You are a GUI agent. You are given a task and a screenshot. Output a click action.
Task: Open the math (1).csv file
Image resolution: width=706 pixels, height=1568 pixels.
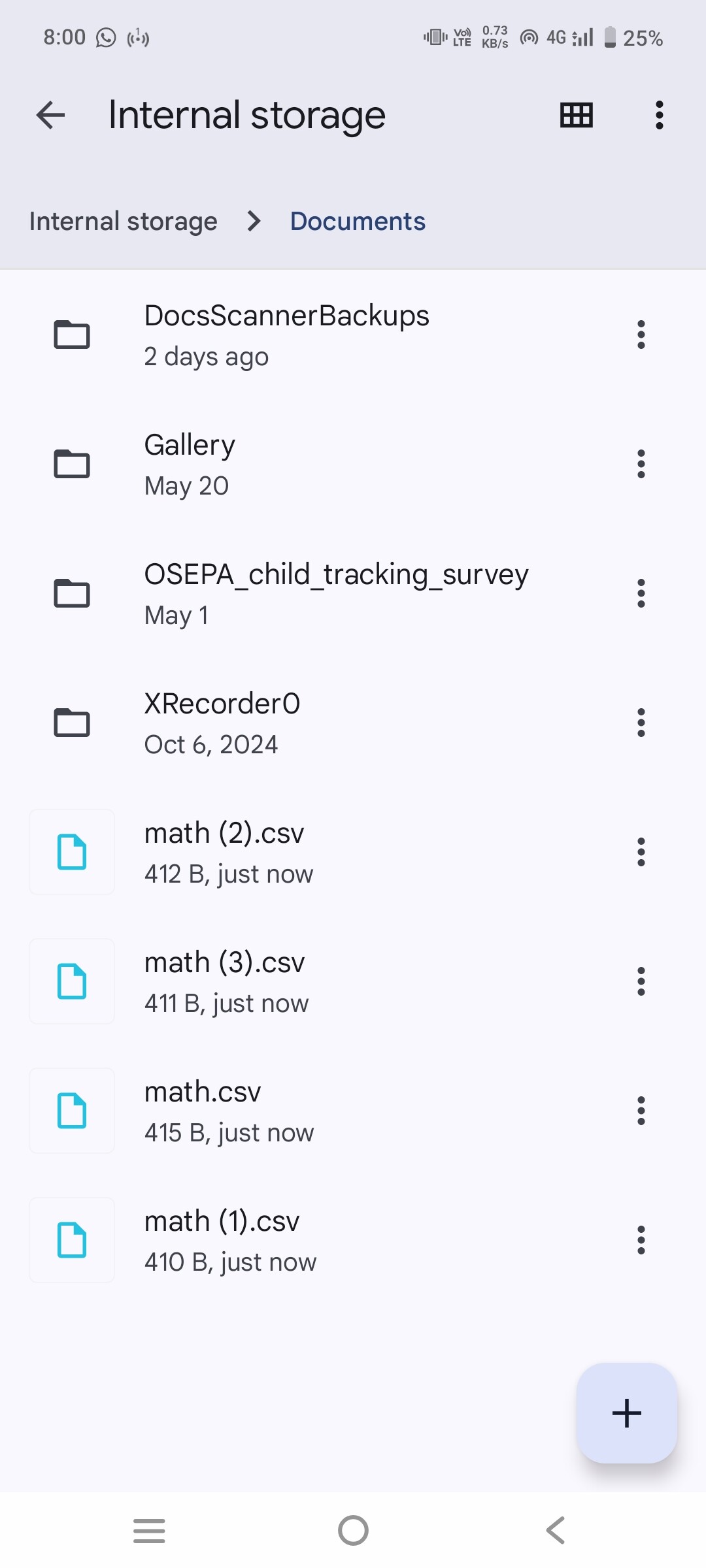click(353, 1241)
